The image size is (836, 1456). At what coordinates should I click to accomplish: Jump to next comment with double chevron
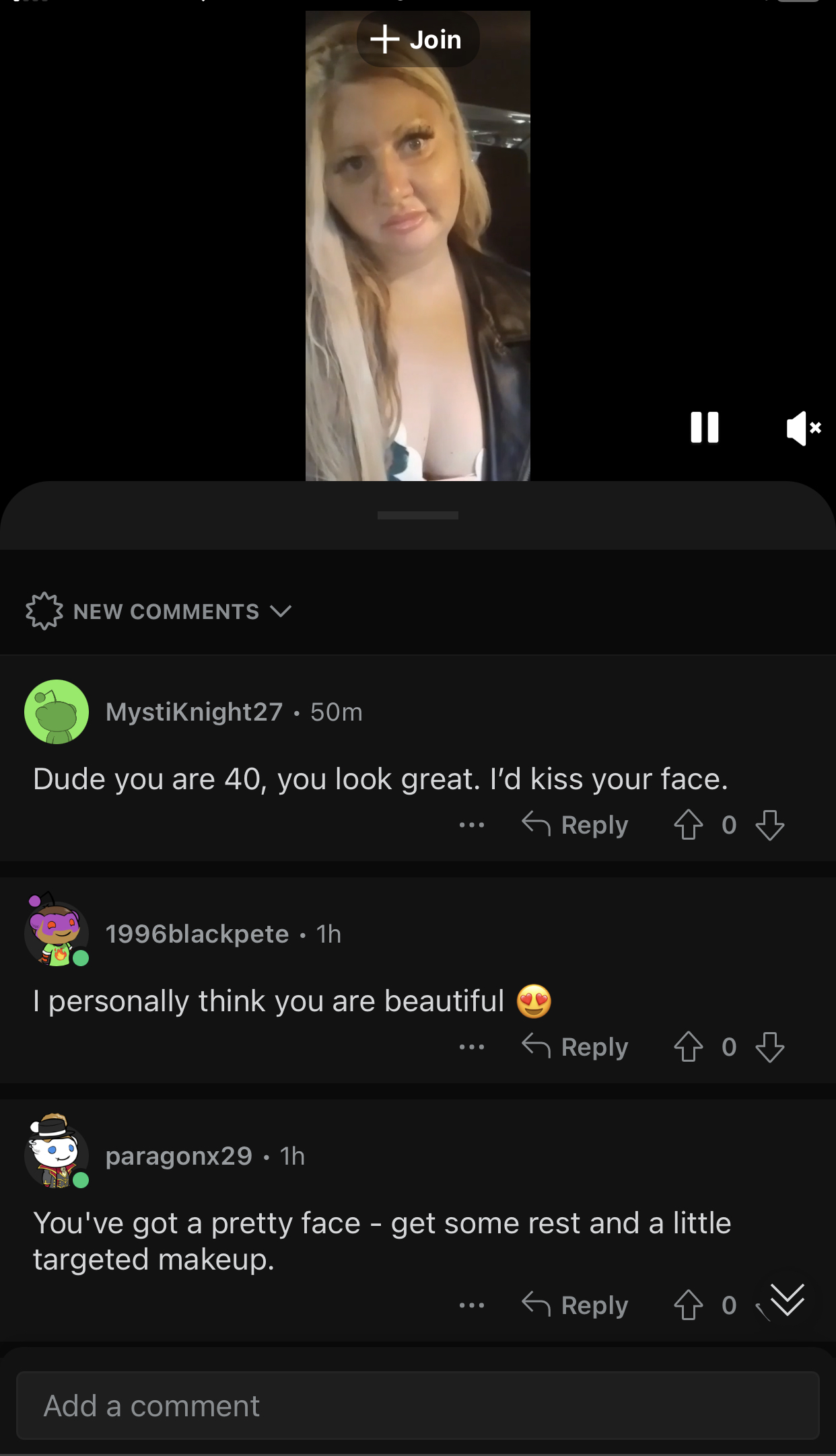pyautogui.click(x=788, y=1300)
